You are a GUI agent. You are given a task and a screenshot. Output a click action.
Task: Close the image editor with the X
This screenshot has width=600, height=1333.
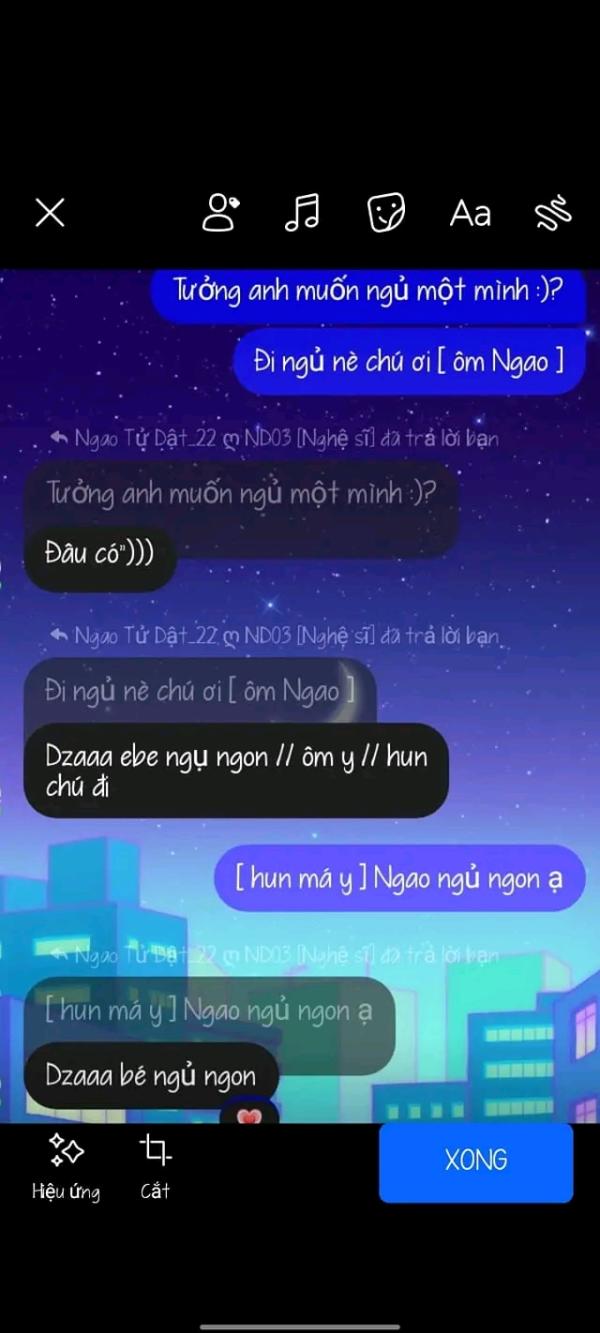click(x=50, y=212)
